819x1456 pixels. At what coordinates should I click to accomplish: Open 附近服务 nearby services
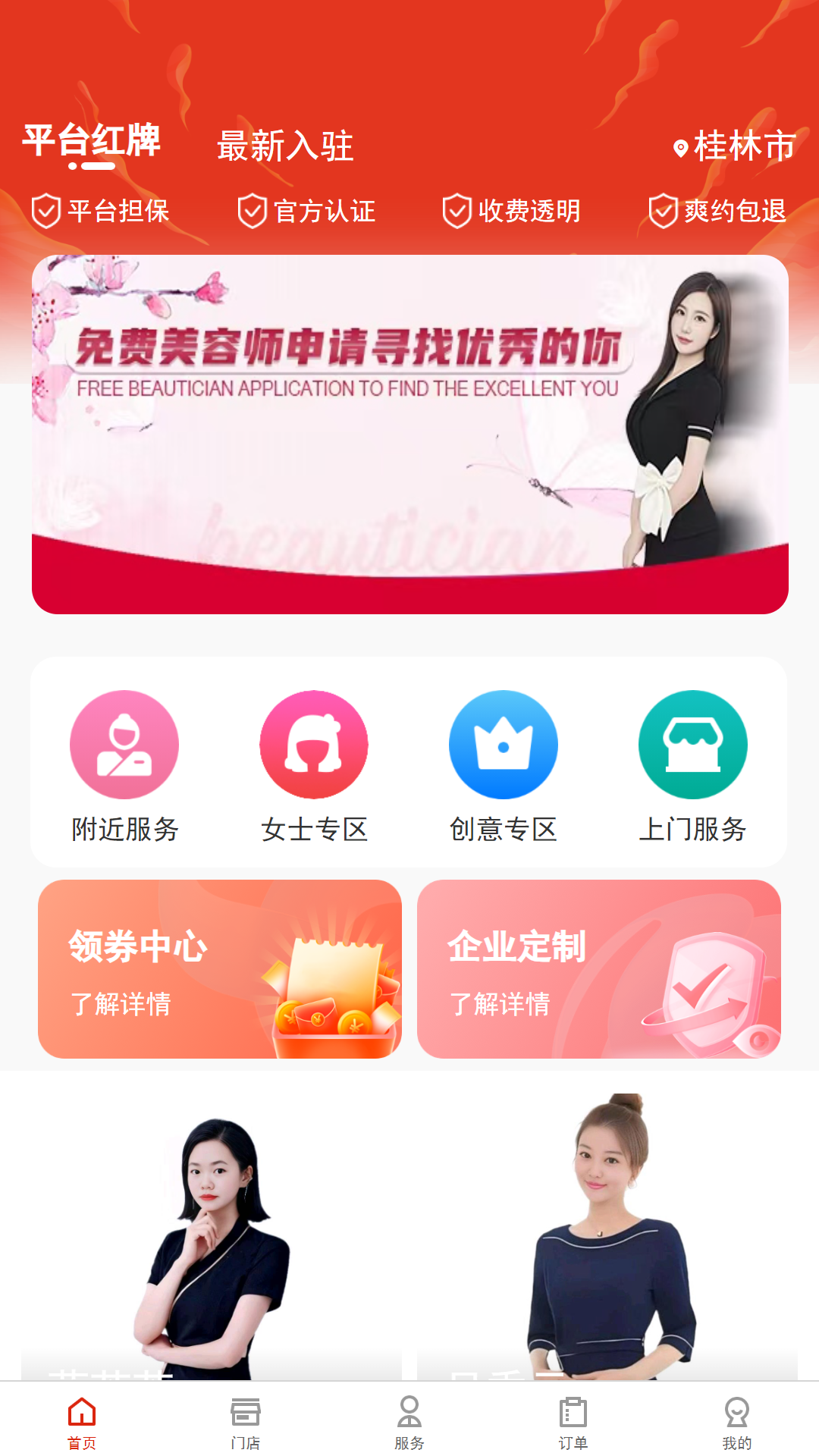click(124, 766)
